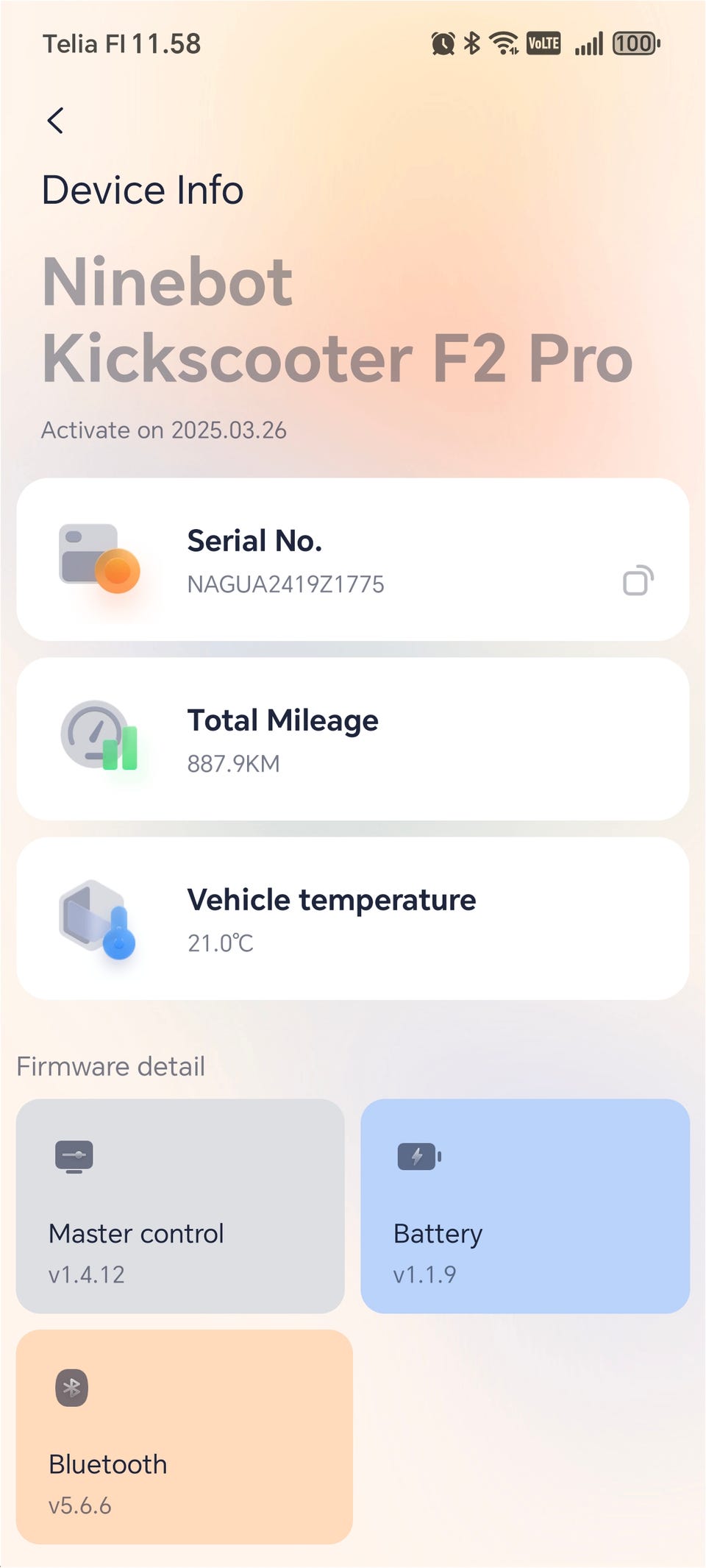Open Battery firmware card
The height and width of the screenshot is (1568, 706).
[525, 1206]
